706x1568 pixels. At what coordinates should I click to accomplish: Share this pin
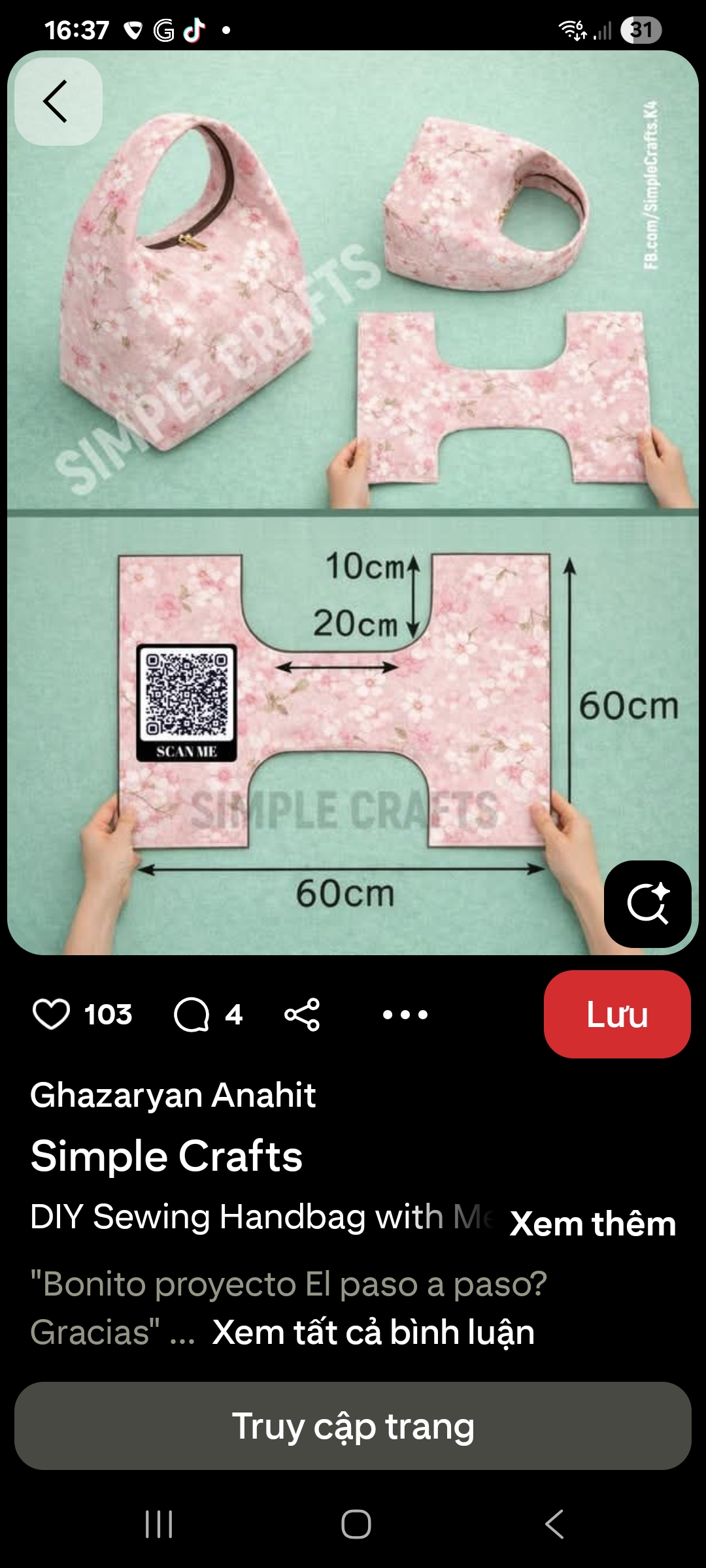click(302, 1014)
